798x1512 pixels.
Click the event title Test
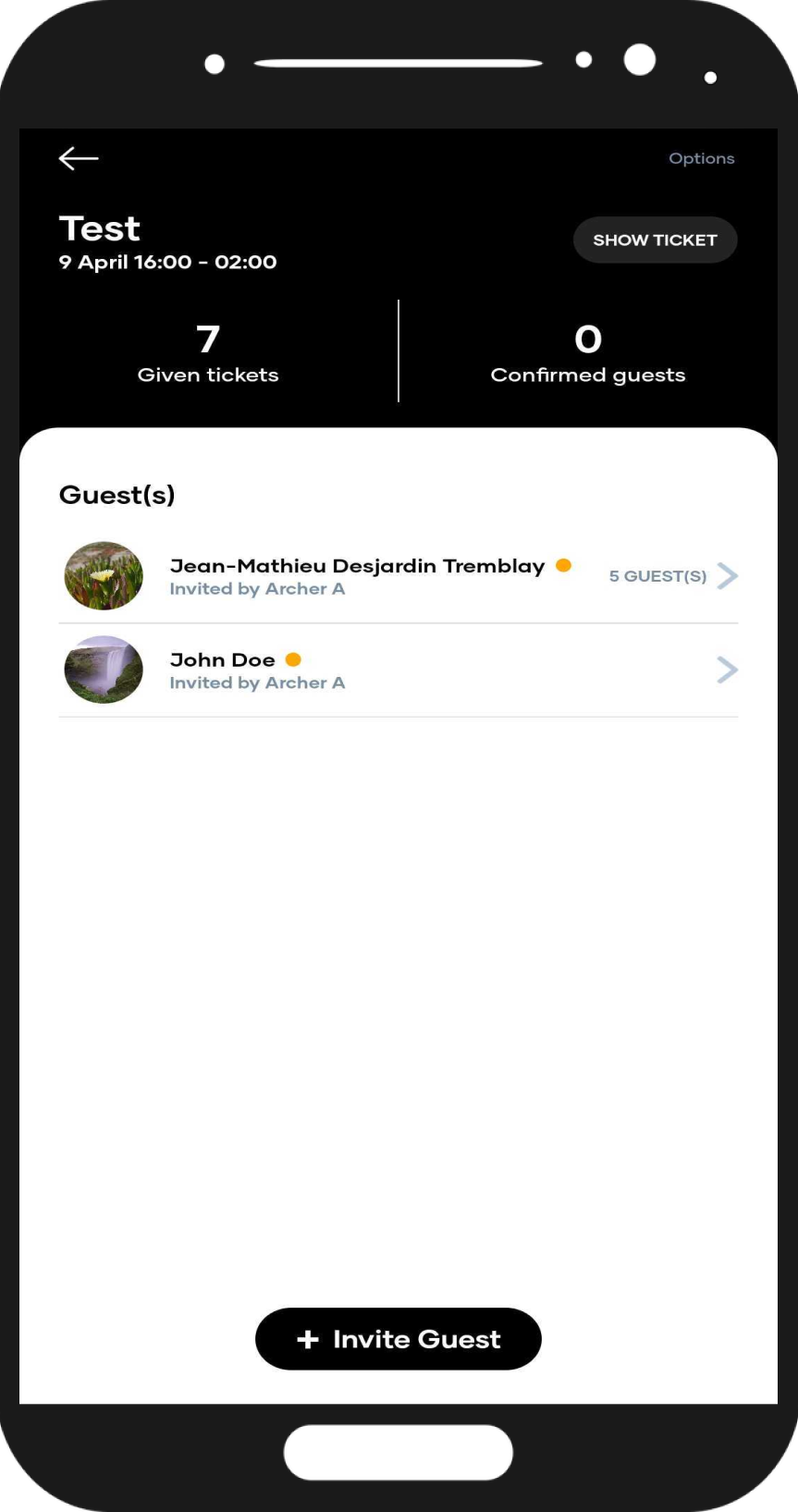click(x=99, y=228)
